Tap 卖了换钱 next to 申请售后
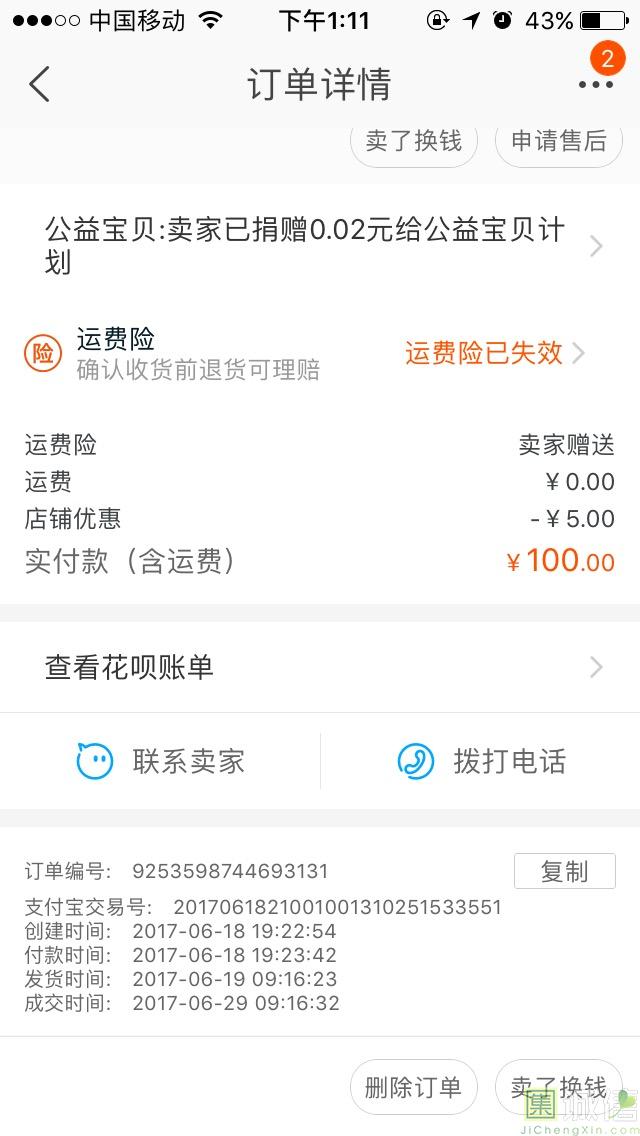The image size is (640, 1136). [413, 142]
